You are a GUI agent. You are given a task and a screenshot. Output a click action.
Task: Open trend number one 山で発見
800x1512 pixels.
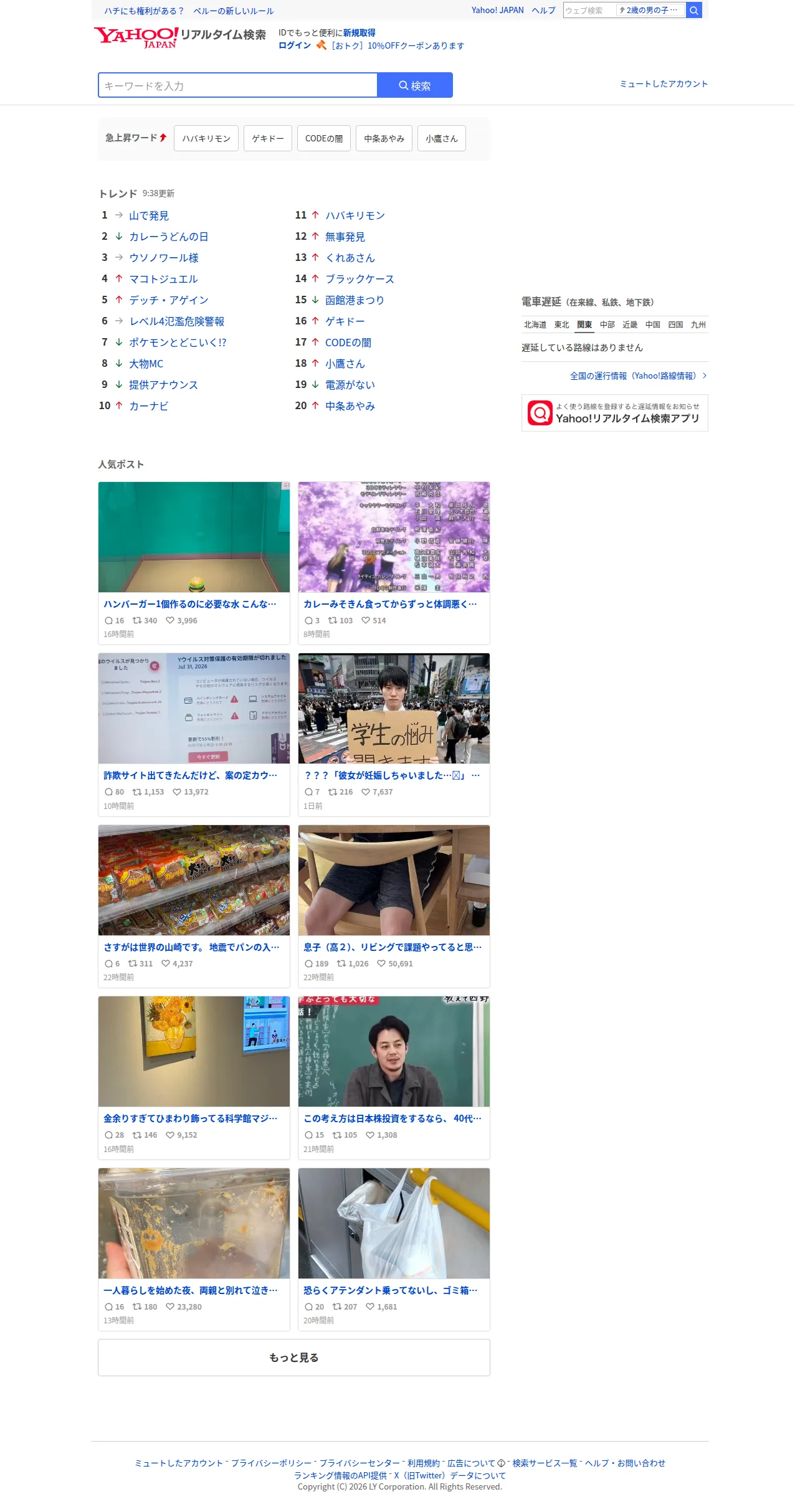[149, 215]
